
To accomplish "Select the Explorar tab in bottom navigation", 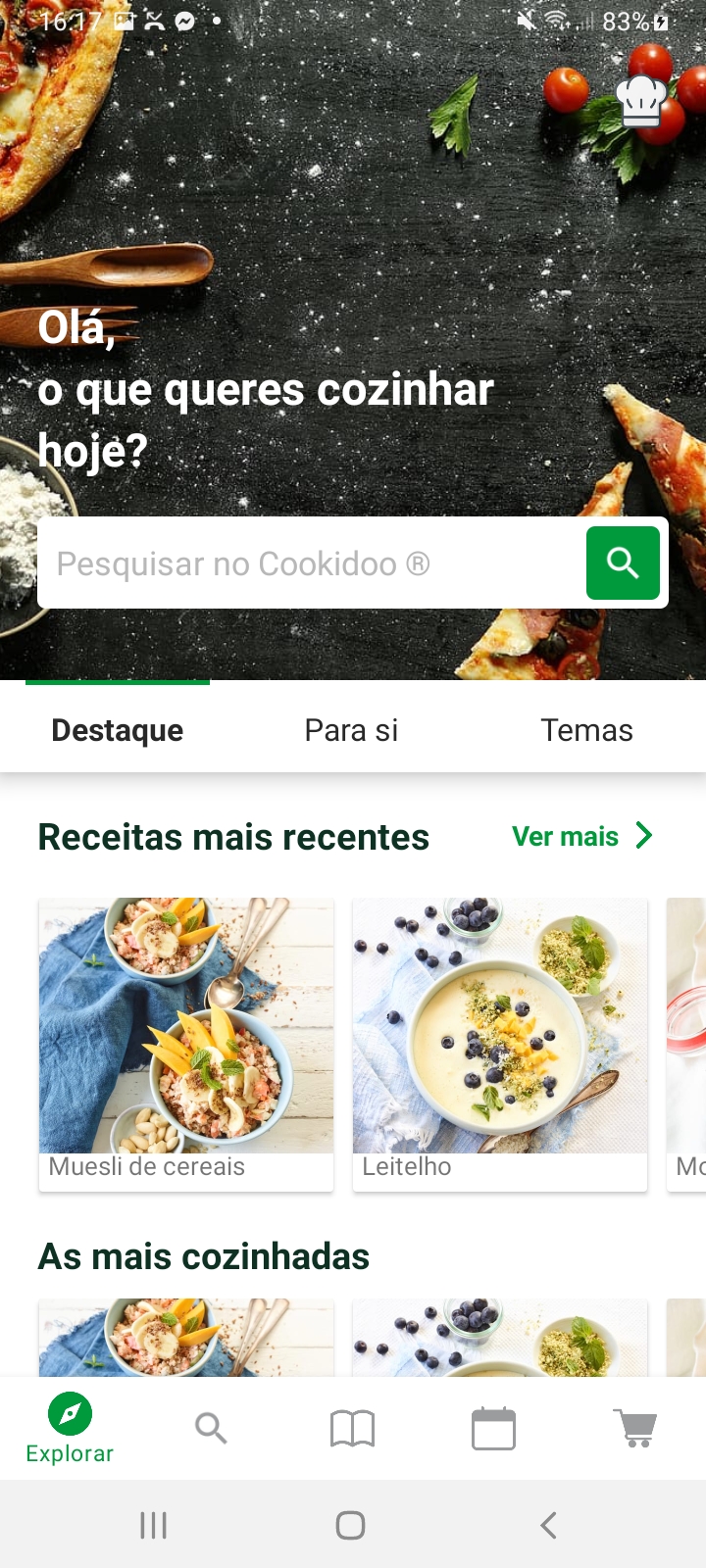I will coord(70,1429).
